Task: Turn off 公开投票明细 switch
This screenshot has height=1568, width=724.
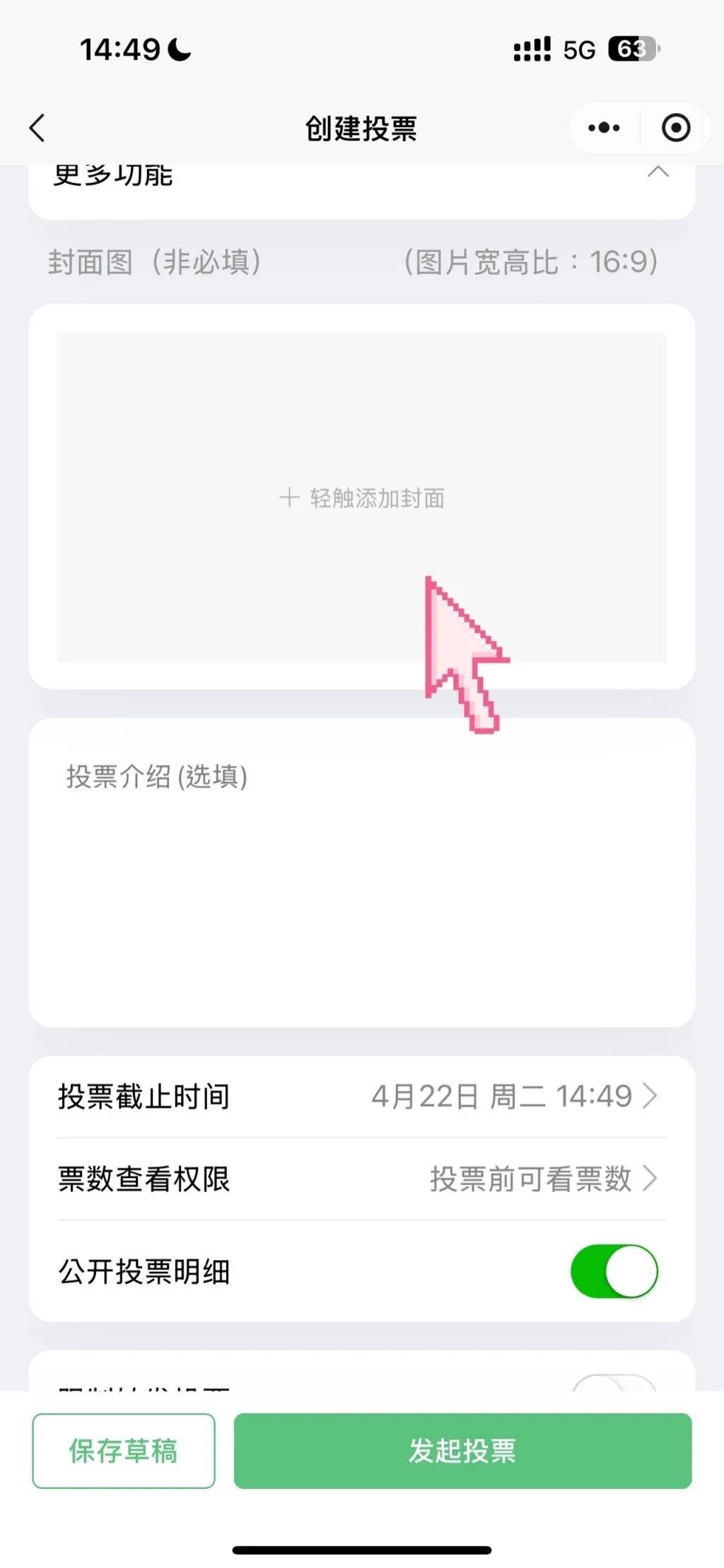Action: (x=614, y=1271)
